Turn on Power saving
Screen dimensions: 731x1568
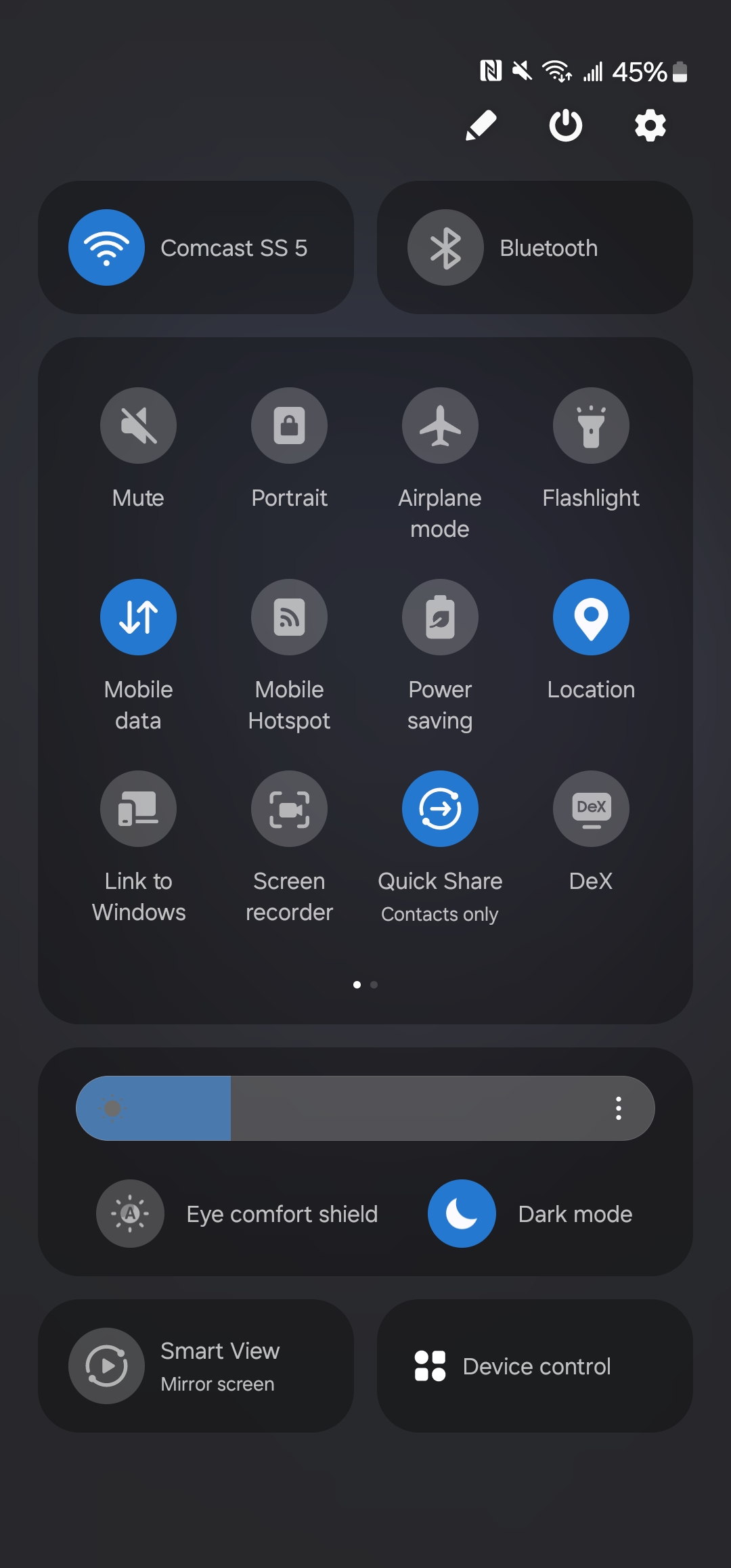(440, 617)
